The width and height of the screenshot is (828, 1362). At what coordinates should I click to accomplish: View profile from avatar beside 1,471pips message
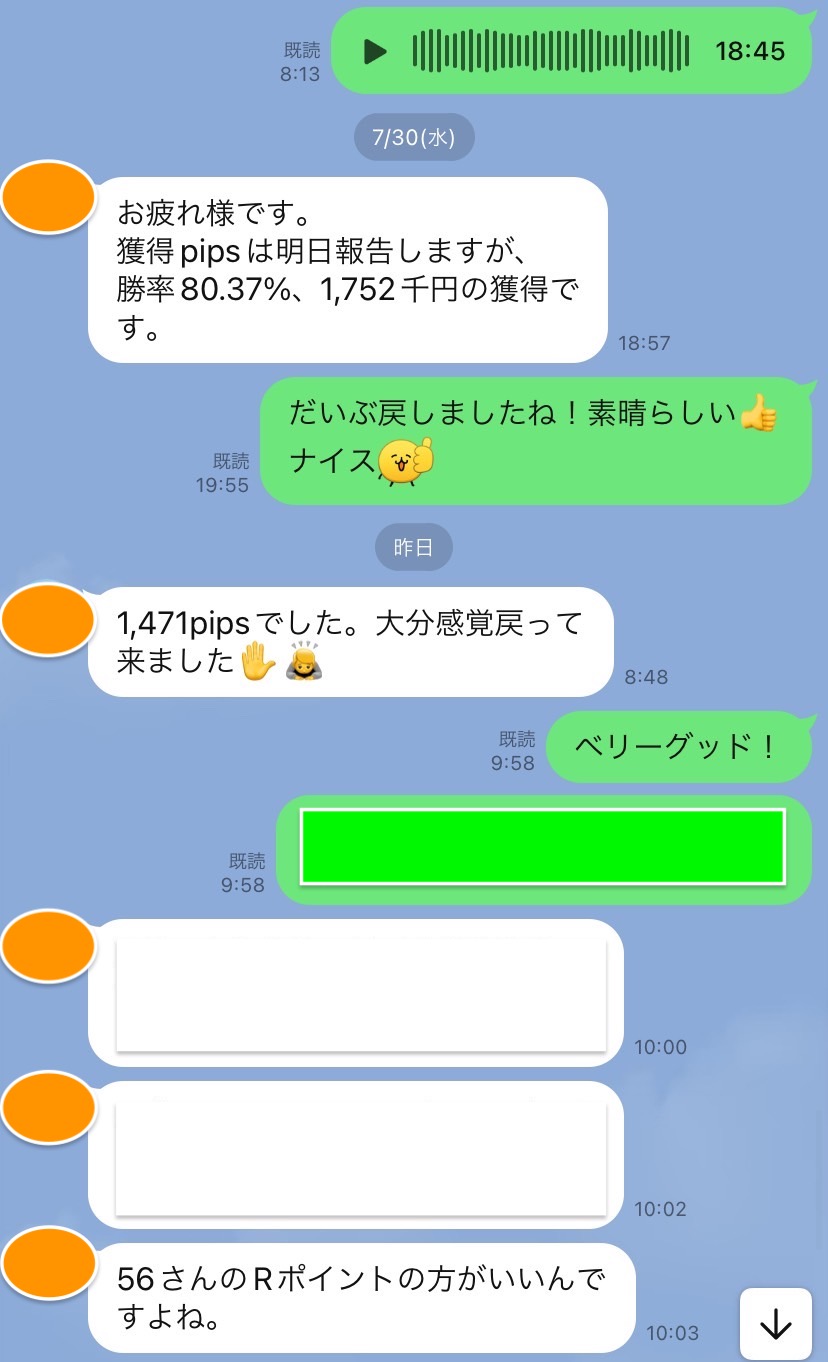[x=47, y=620]
